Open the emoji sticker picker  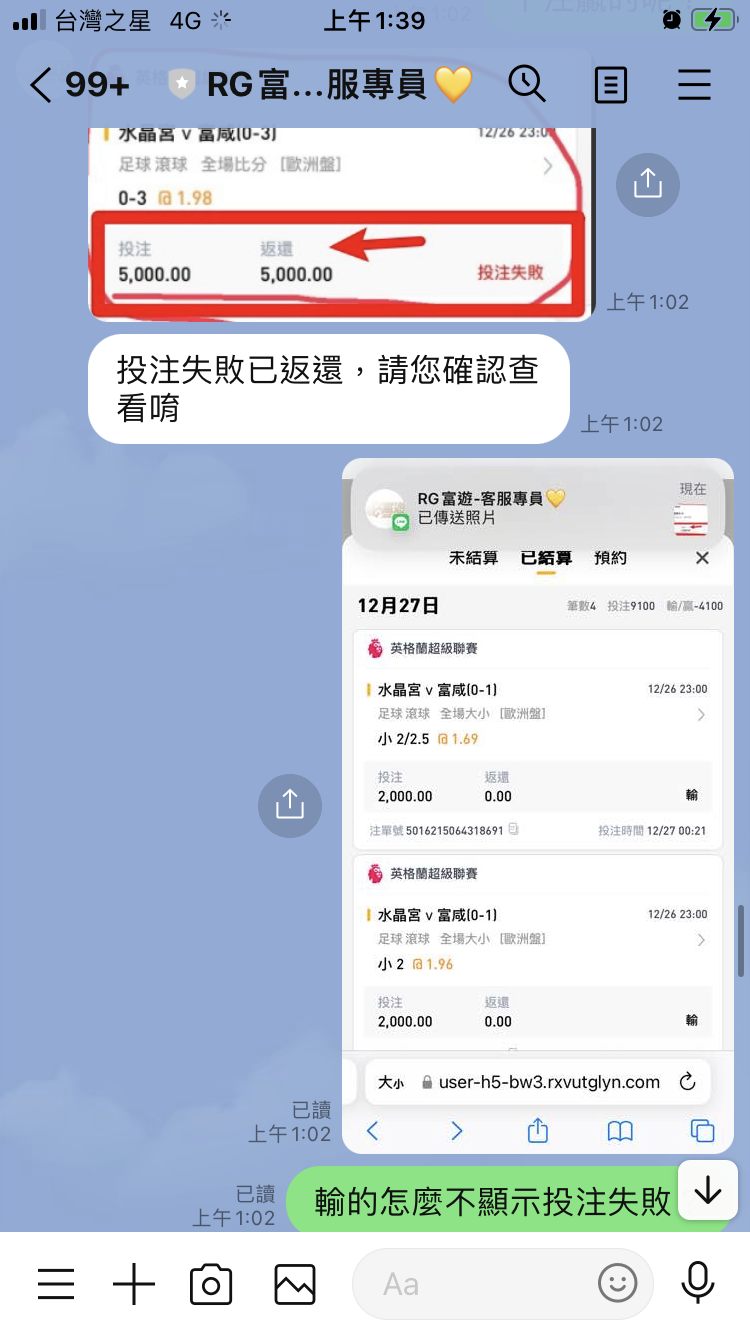[x=617, y=1283]
